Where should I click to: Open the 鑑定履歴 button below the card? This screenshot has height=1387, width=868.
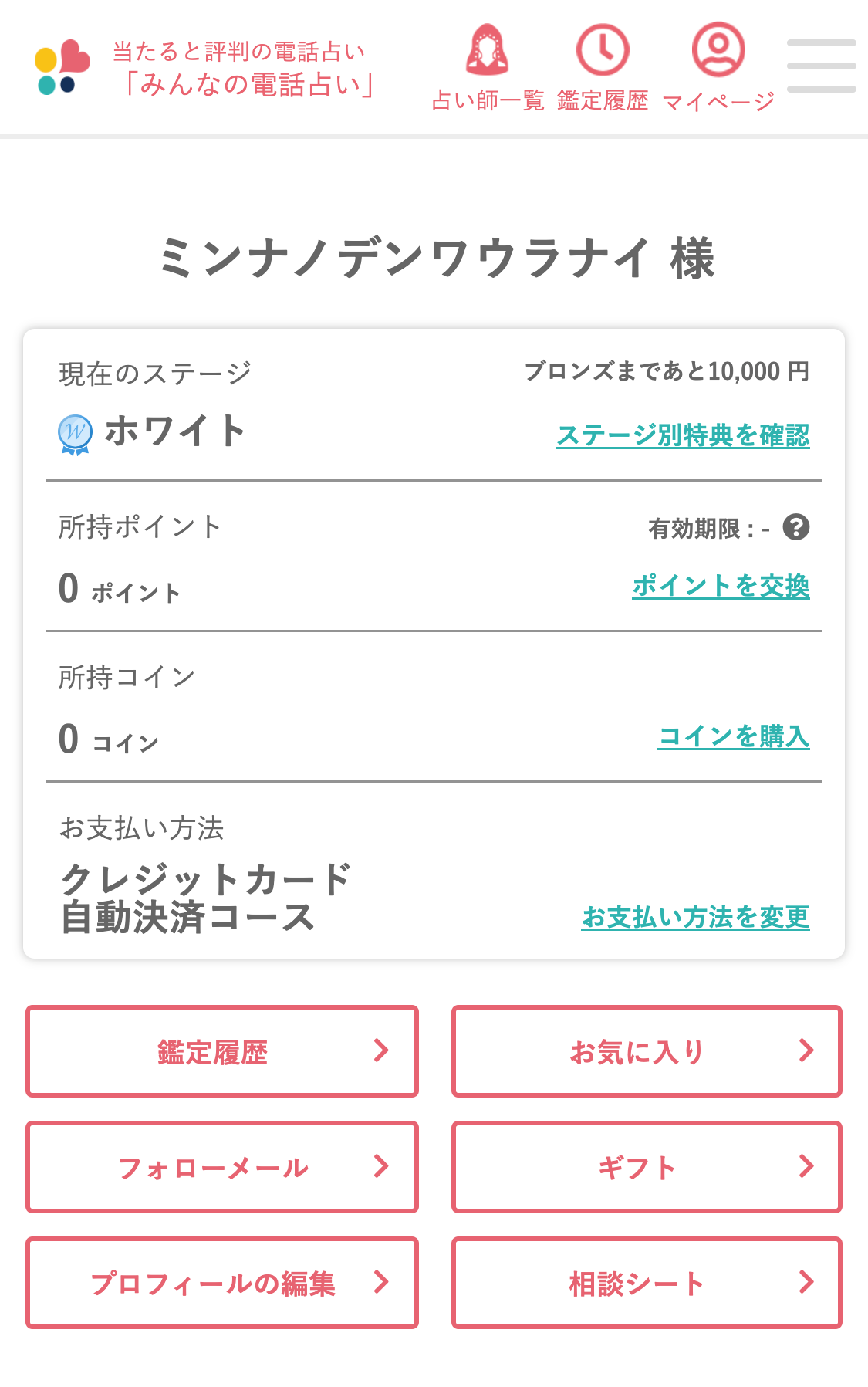222,1051
